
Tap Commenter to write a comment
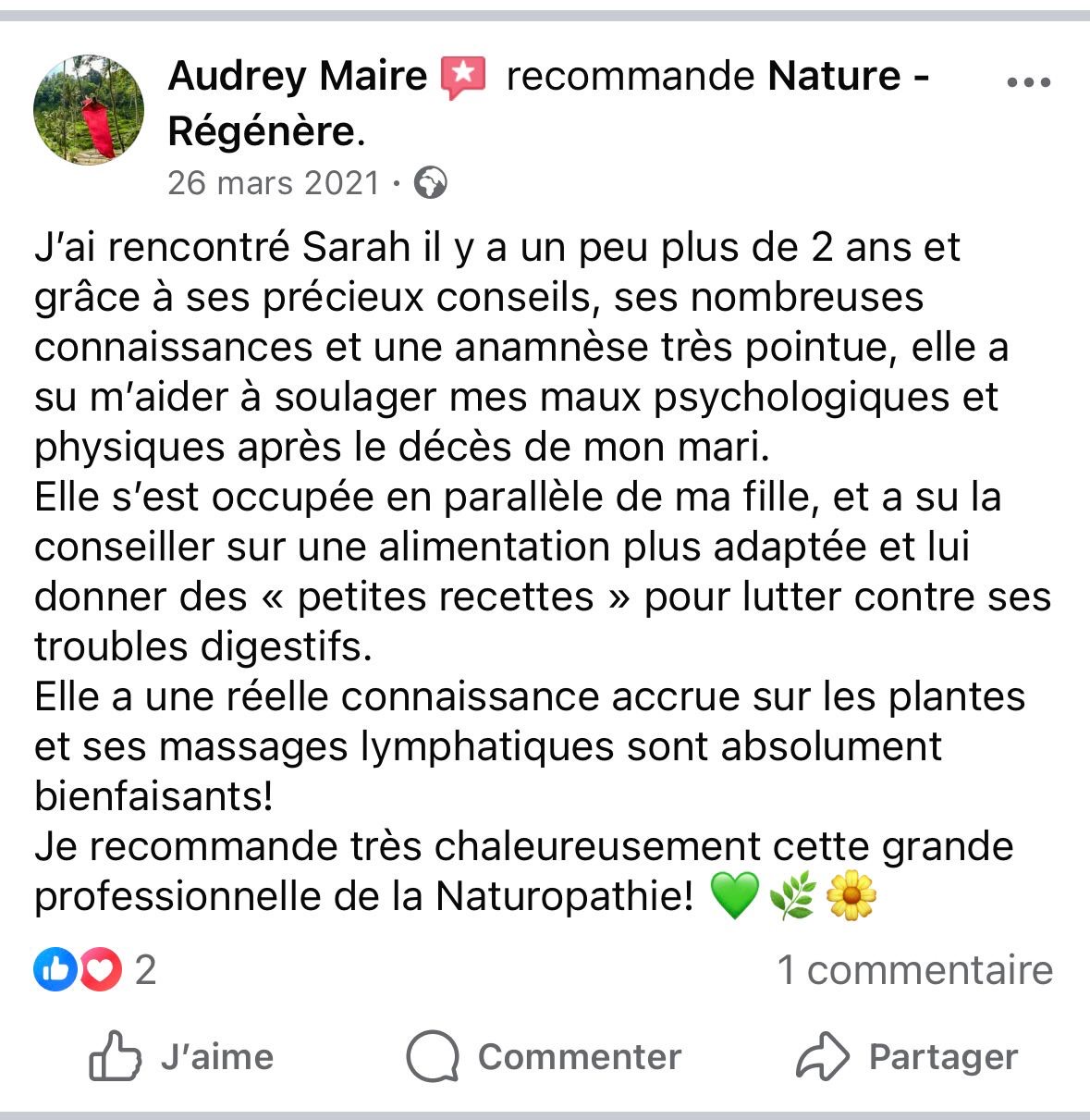tap(544, 1056)
